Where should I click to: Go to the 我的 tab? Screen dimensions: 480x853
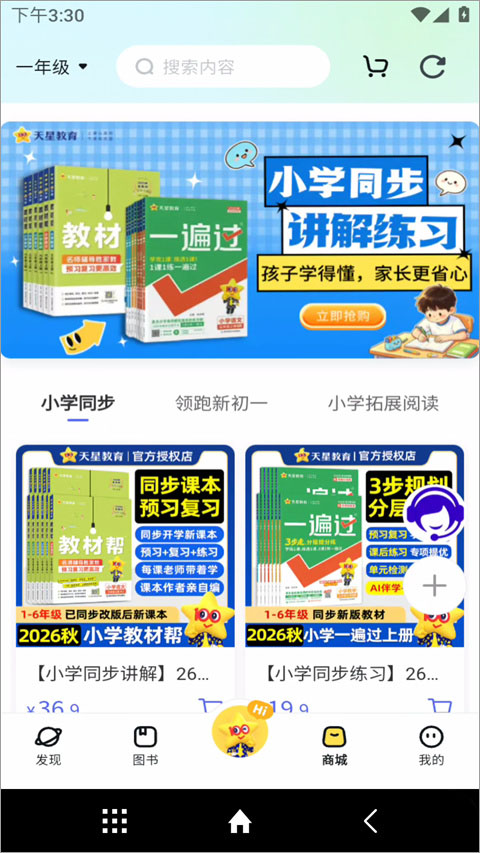coord(432,746)
